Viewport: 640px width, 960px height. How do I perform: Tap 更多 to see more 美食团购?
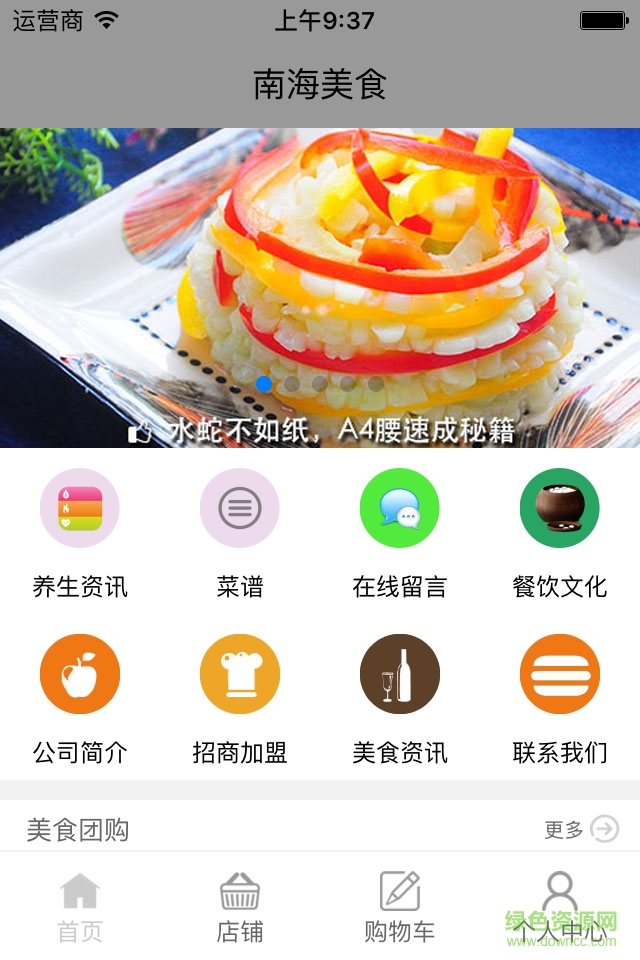pos(582,829)
